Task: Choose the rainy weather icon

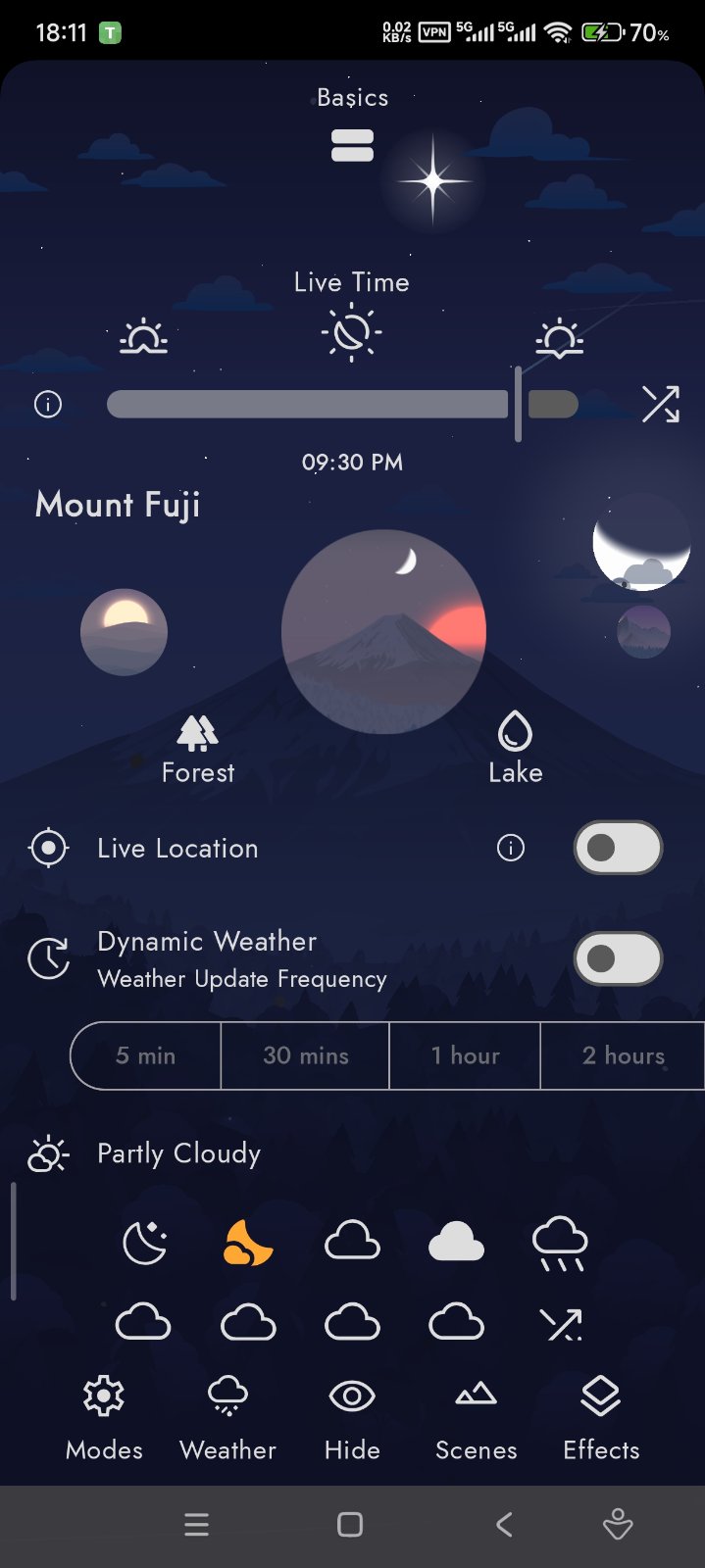Action: pos(560,1244)
